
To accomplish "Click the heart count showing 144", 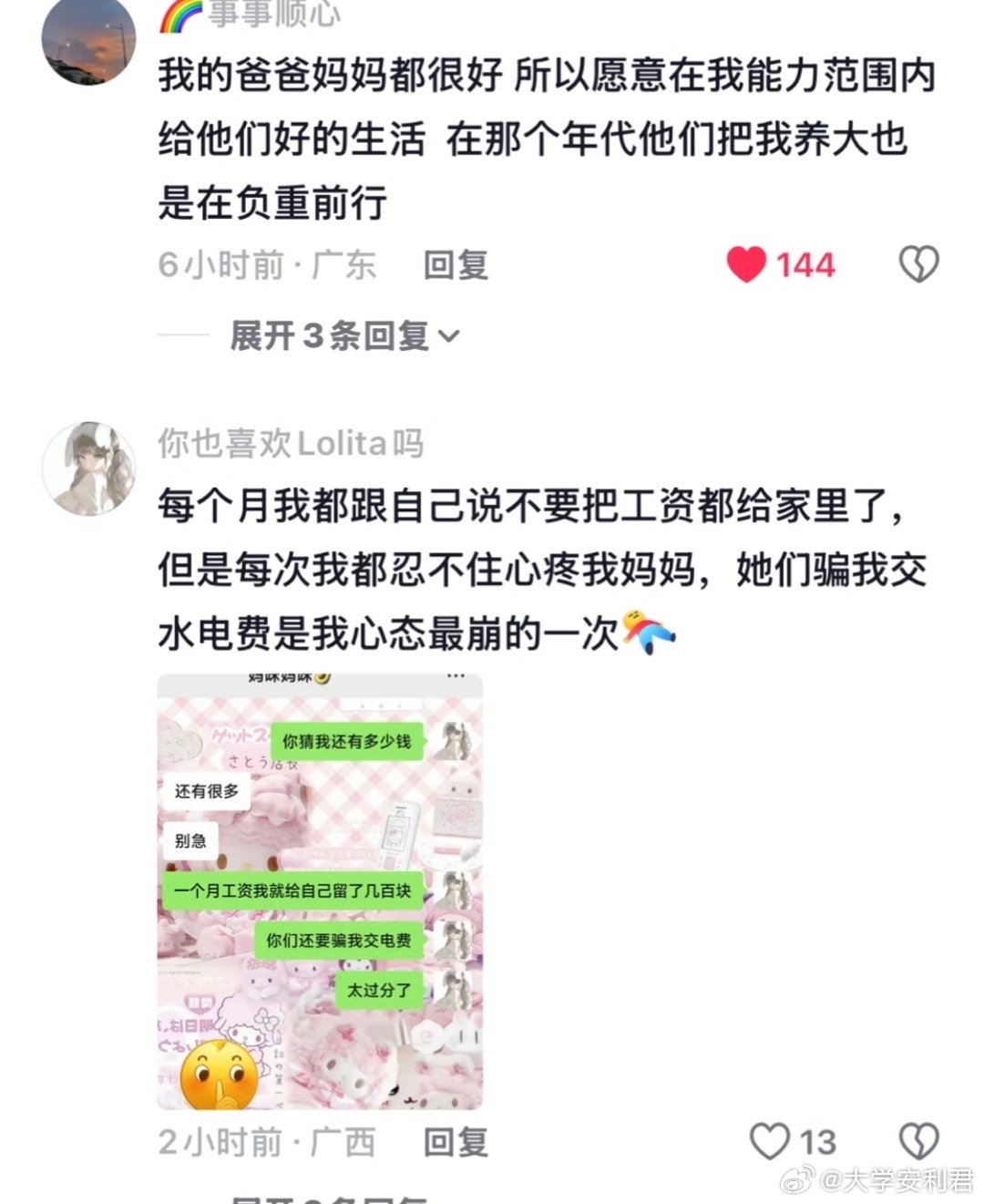I will [x=805, y=264].
